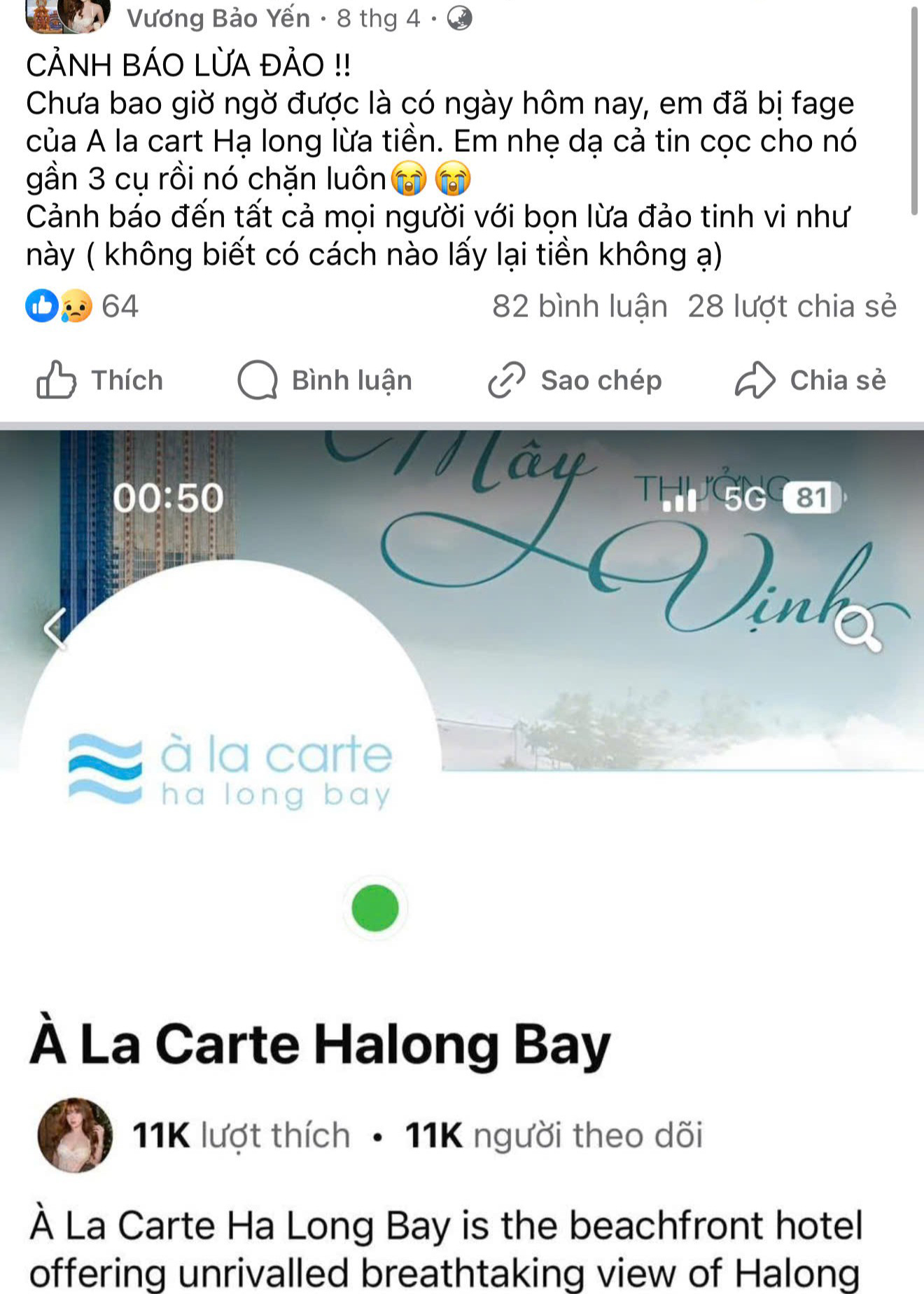Copy the post link with Sao chép
Screen dimensions: 924x1294
575,380
